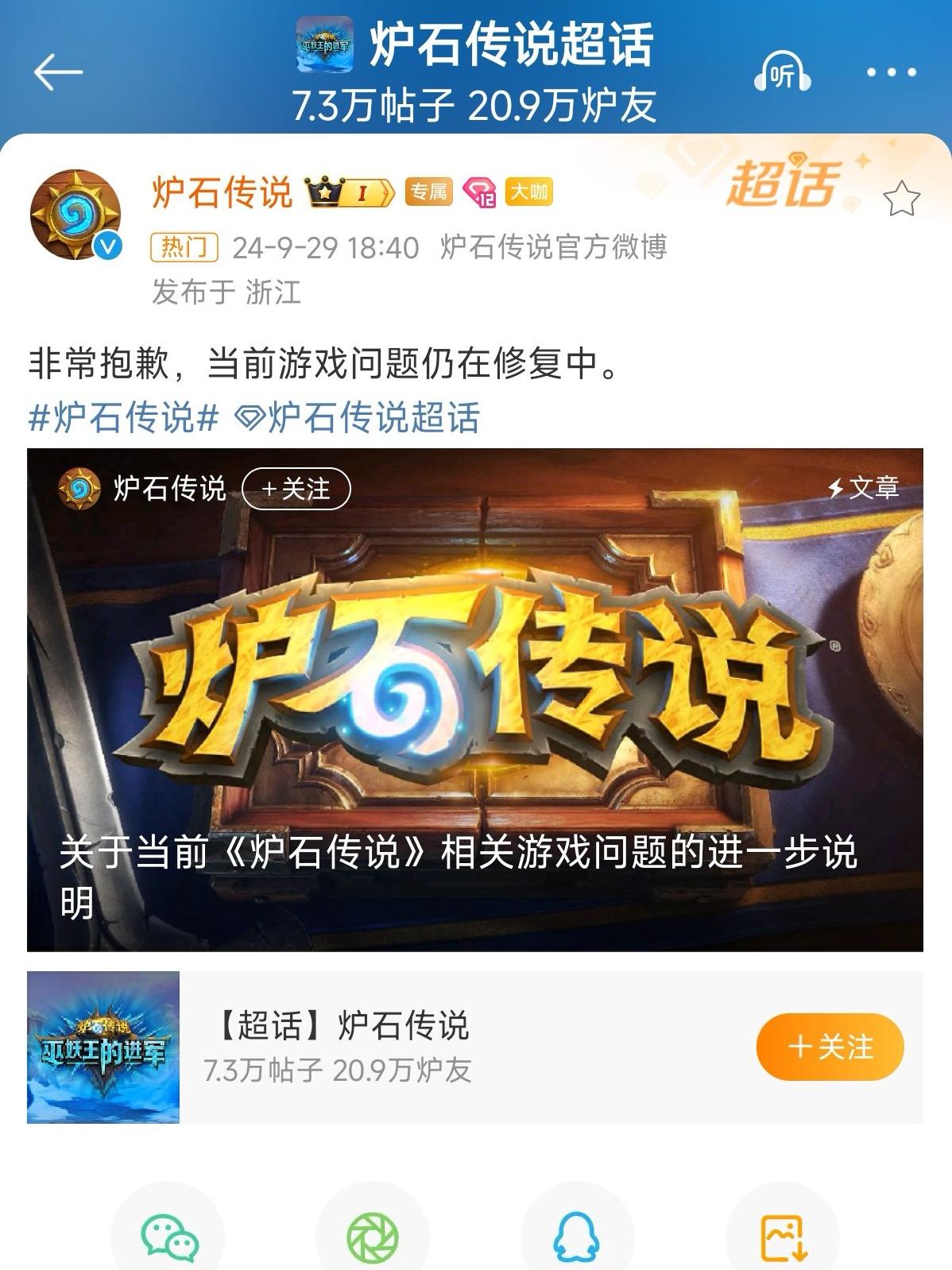Open the 炉石传说官方微博 source label
952x1270 pixels.
[x=556, y=249]
